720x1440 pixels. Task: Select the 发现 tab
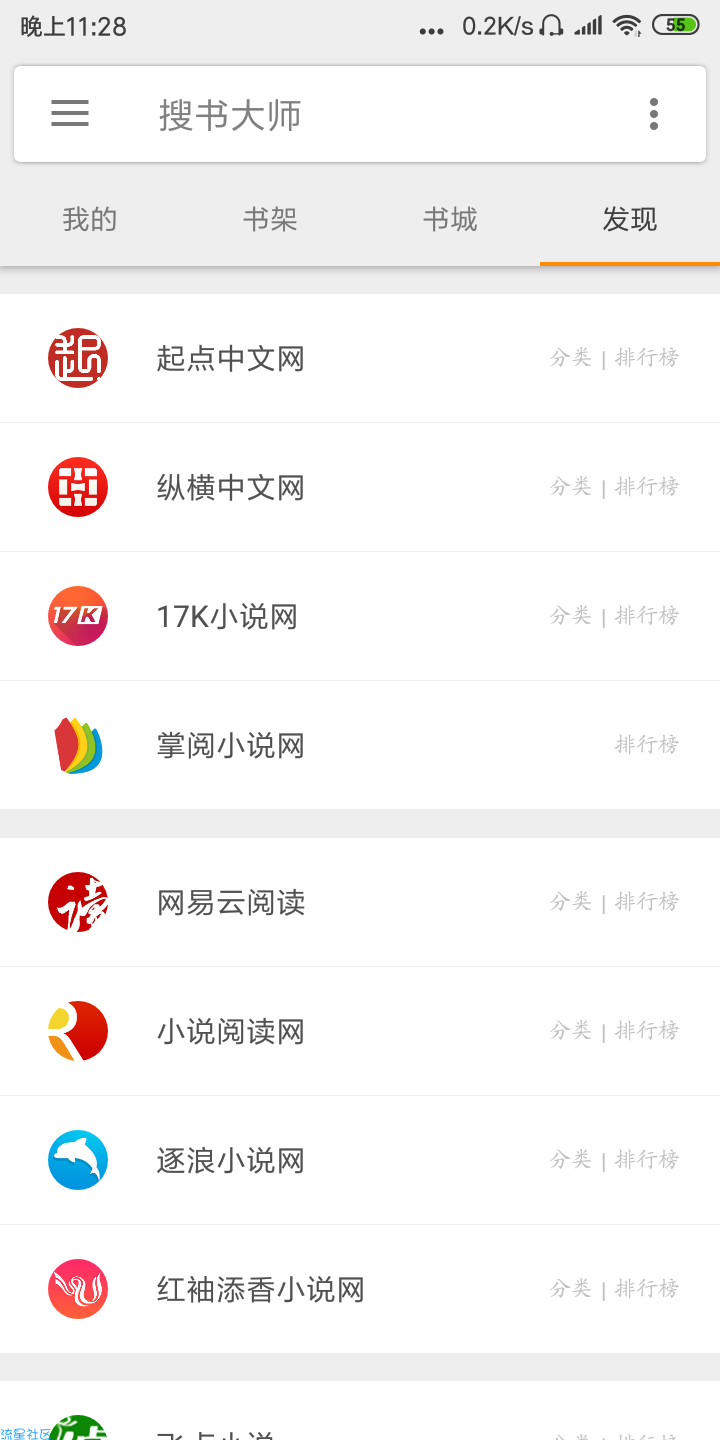coord(630,220)
